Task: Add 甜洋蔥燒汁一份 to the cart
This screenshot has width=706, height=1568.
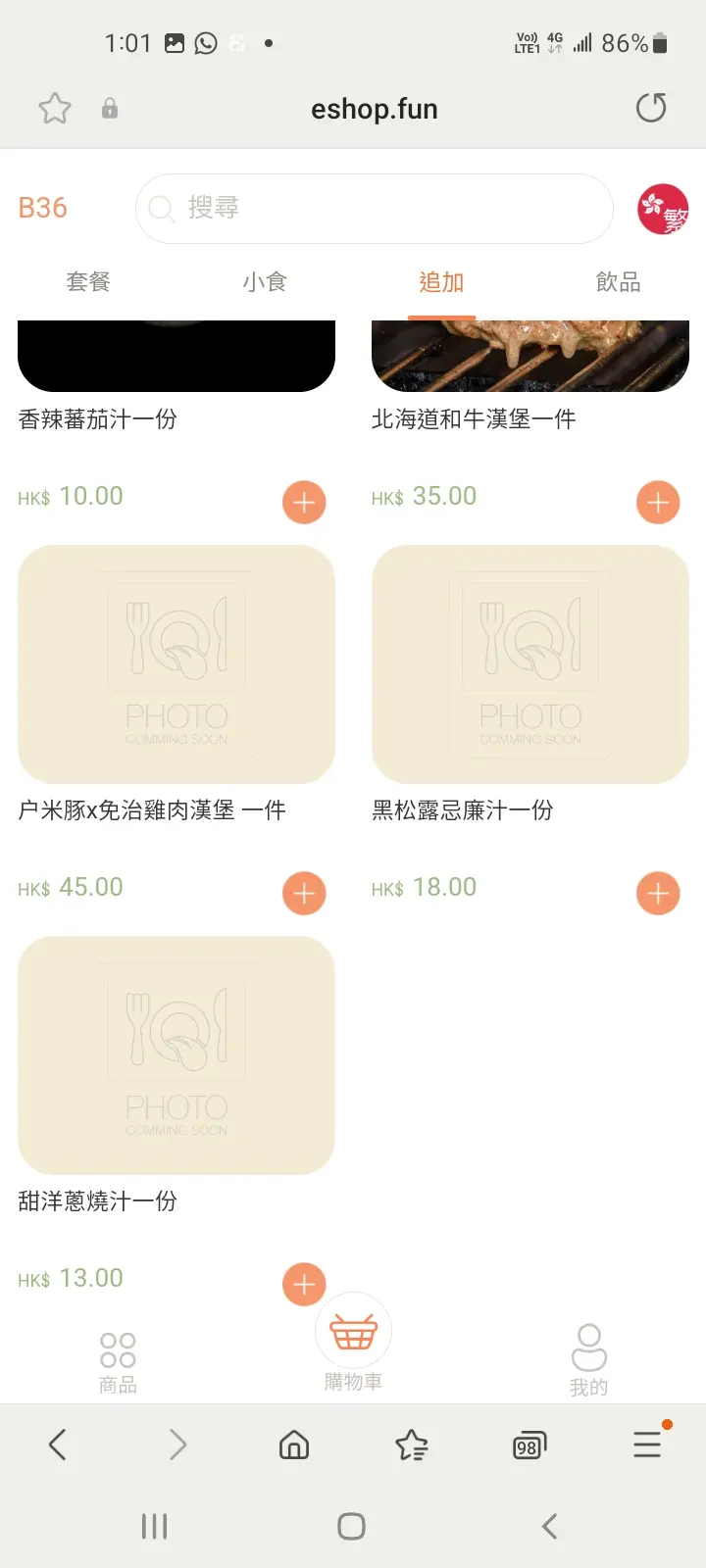Action: (304, 1284)
